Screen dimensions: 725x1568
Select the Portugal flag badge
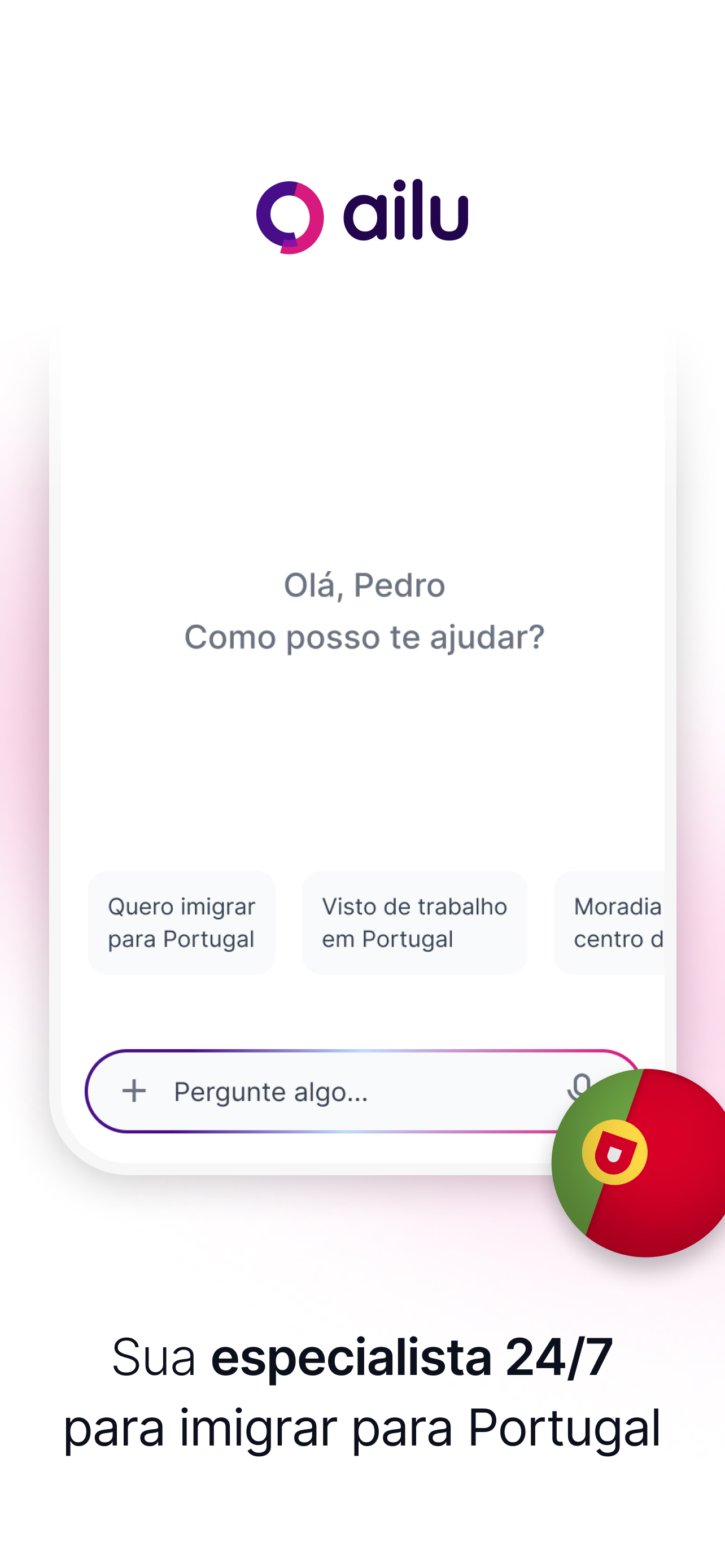pos(638,1161)
